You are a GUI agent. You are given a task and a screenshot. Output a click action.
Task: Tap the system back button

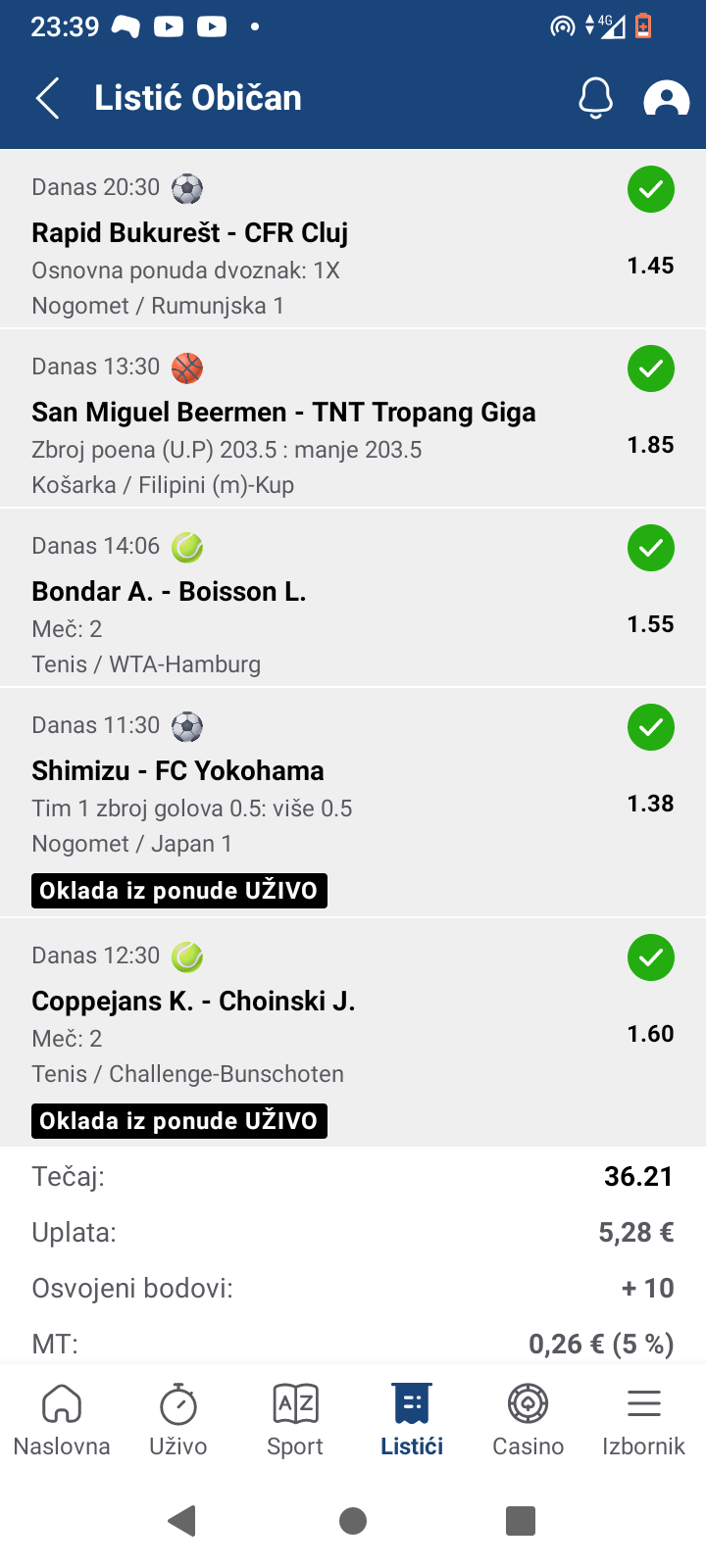[x=182, y=1521]
